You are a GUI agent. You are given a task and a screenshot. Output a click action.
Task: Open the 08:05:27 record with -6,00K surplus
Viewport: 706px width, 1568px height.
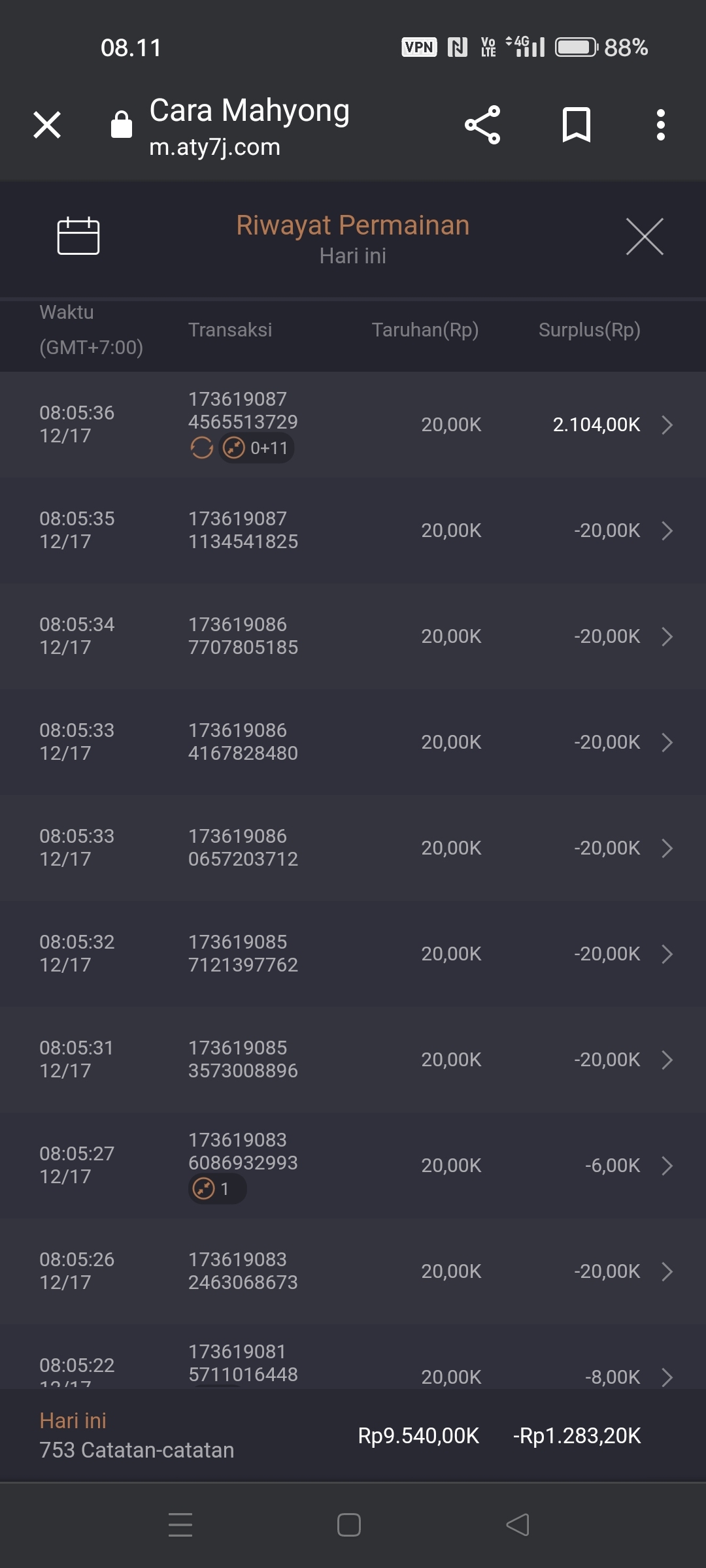click(667, 1166)
